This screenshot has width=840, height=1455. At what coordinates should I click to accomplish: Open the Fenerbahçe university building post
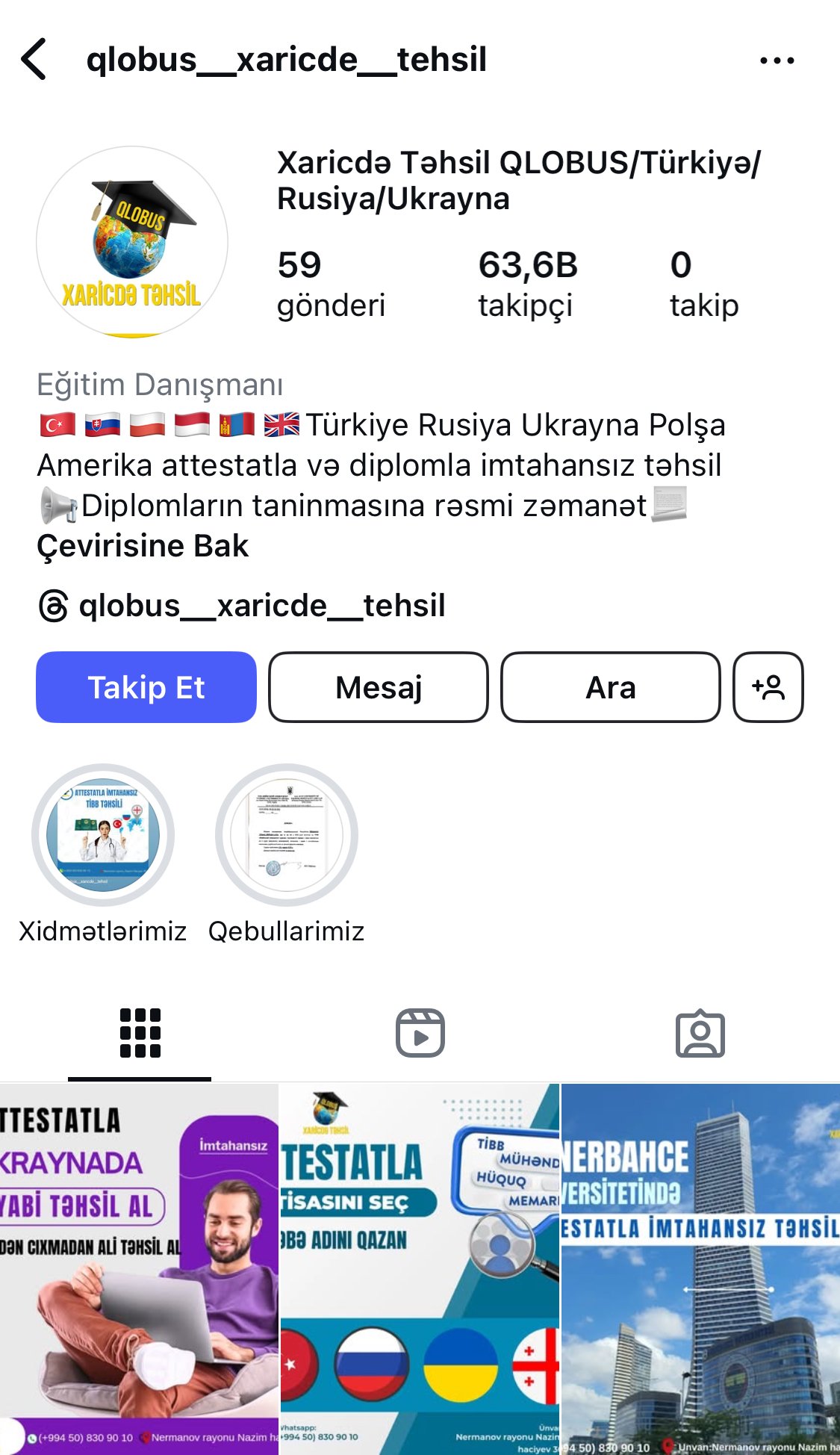700,1269
